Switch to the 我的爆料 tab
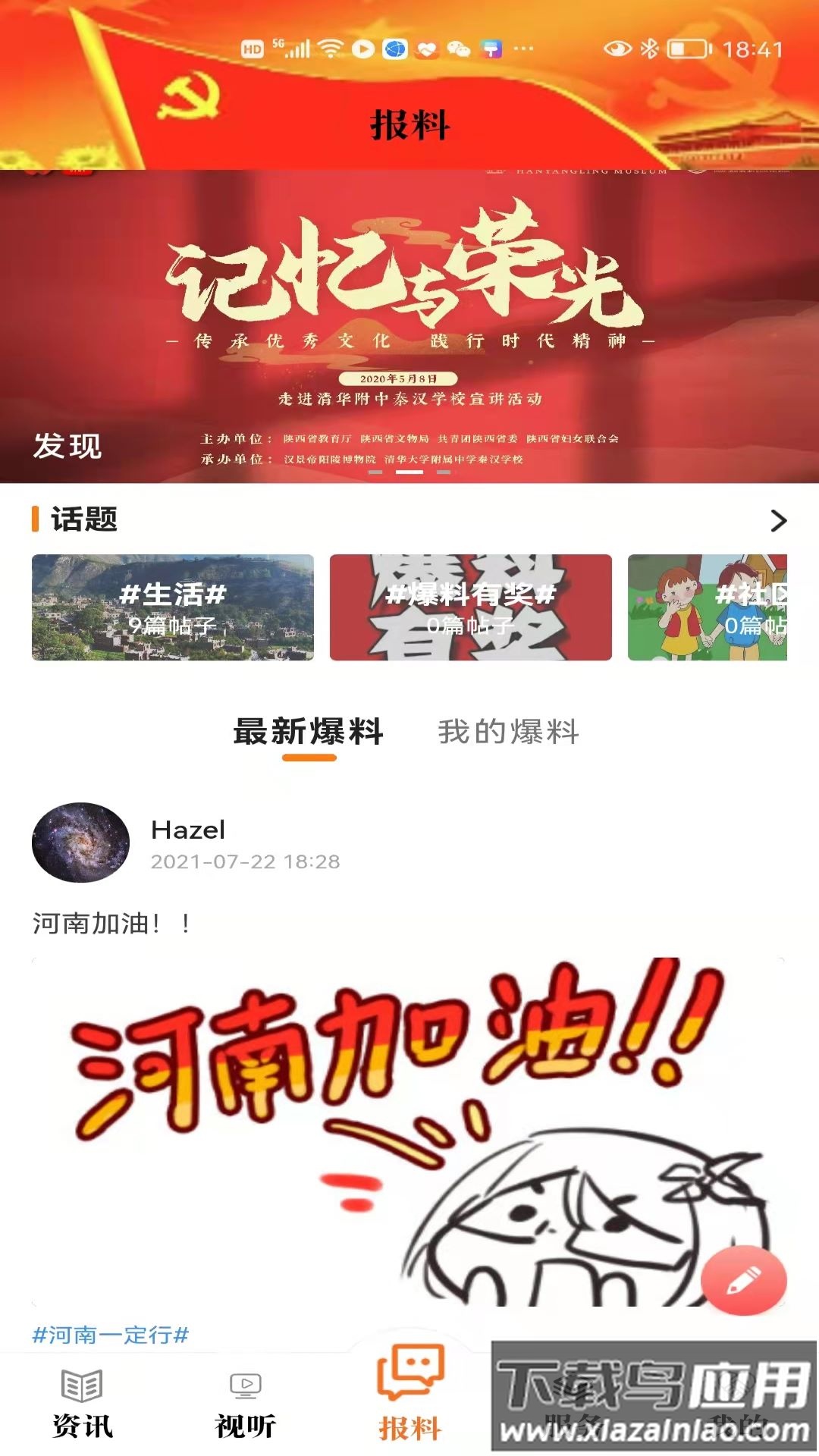This screenshot has height=1456, width=819. pyautogui.click(x=507, y=730)
